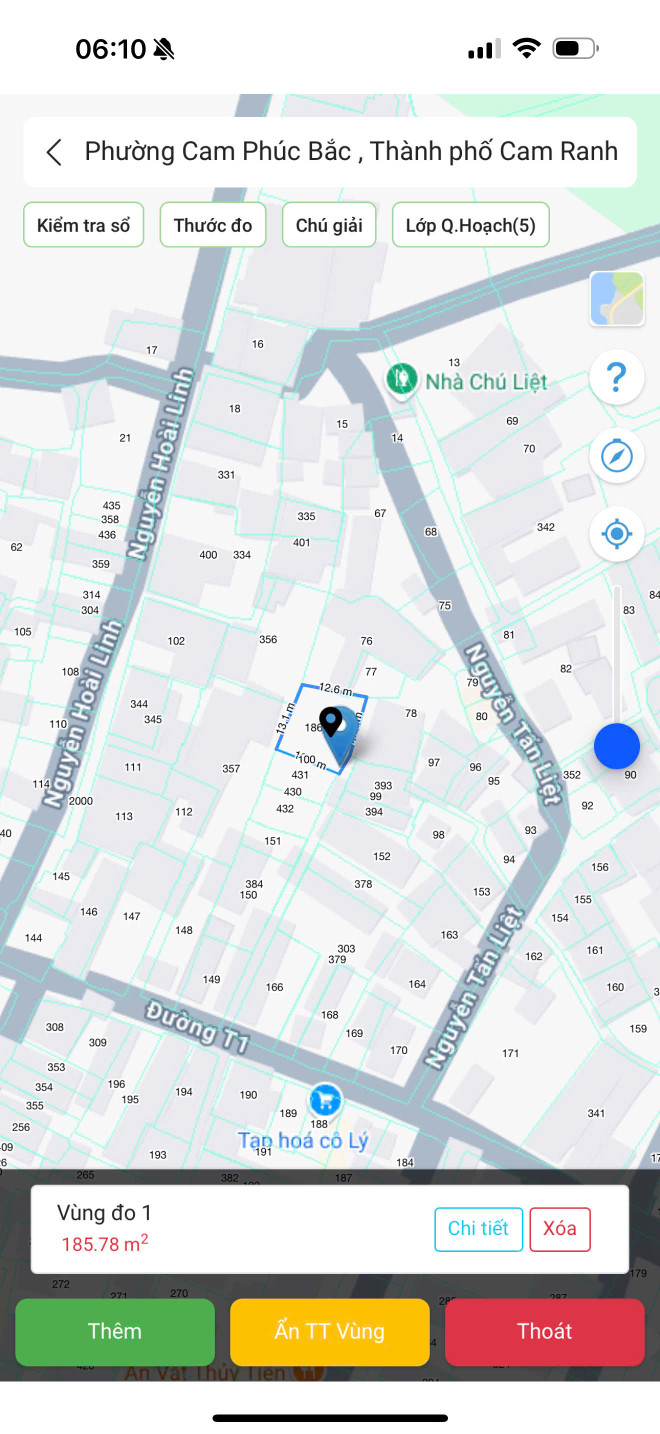This screenshot has width=660, height=1434.
Task: Center map on my current location
Action: pyautogui.click(x=617, y=534)
